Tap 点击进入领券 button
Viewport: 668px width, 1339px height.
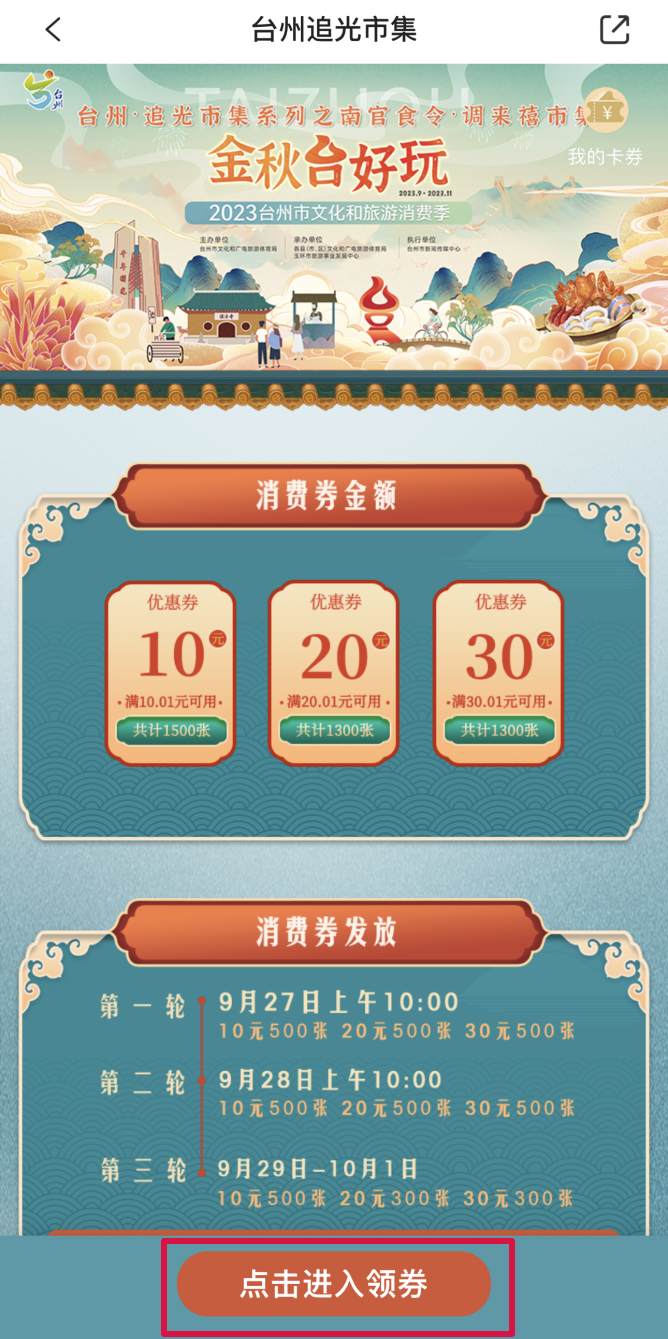pos(334,1285)
